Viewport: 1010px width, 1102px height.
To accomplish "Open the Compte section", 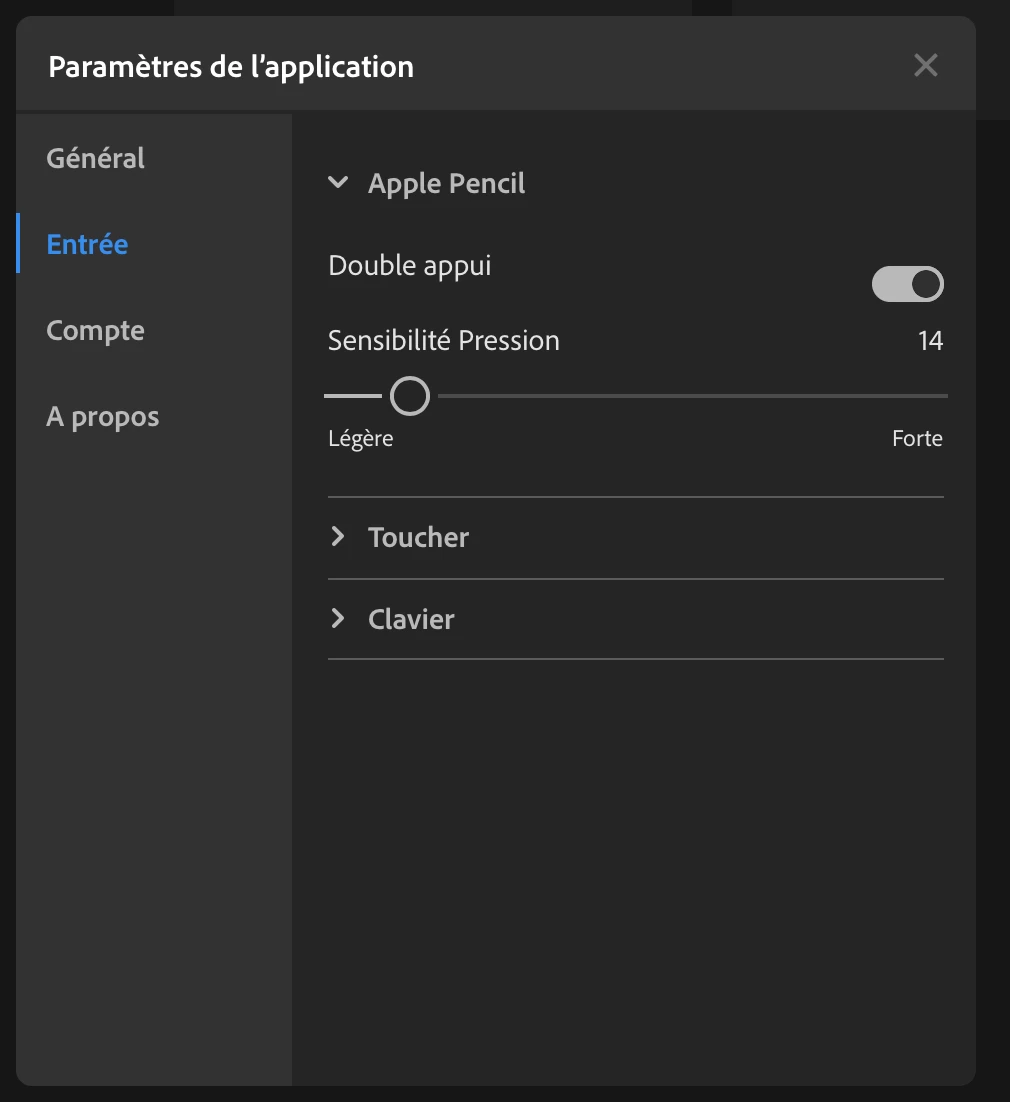I will pyautogui.click(x=96, y=330).
